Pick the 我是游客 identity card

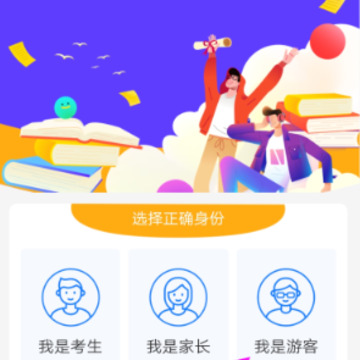tap(286, 305)
